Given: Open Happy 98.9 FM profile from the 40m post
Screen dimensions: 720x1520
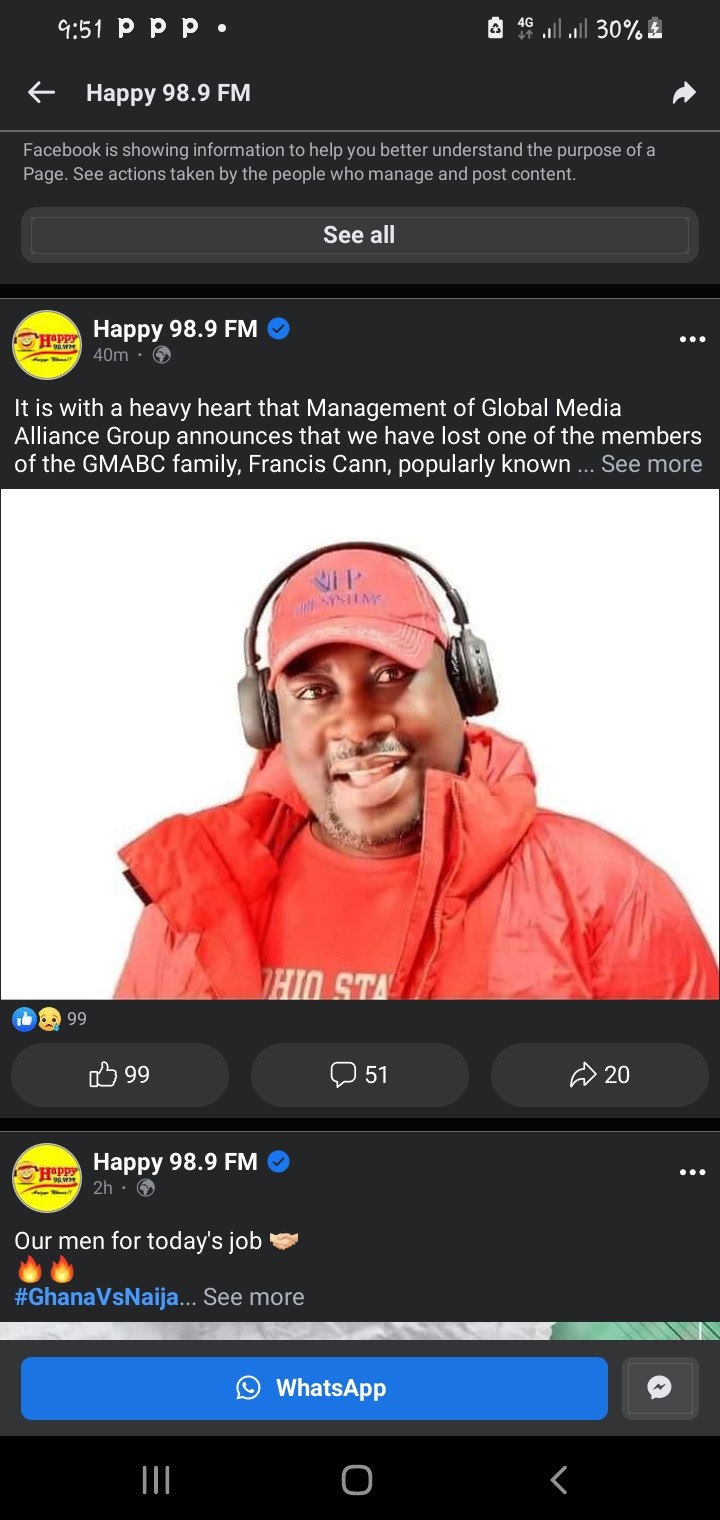Looking at the screenshot, I should [175, 329].
